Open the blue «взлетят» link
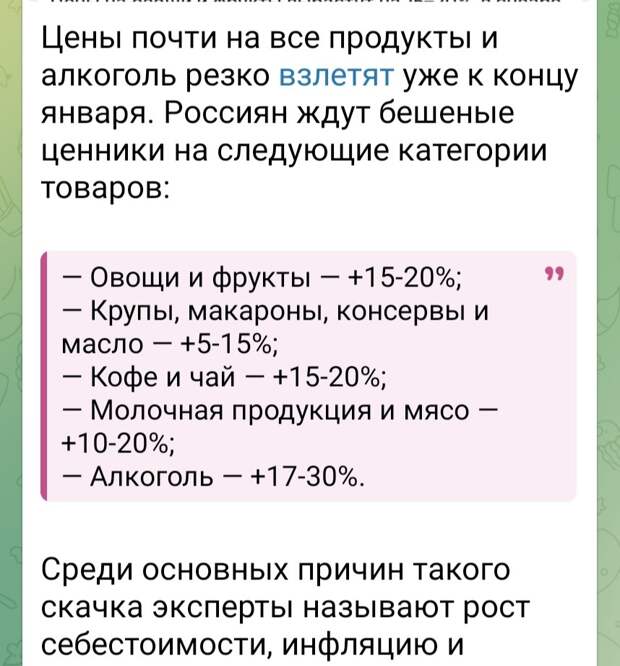 [338, 76]
